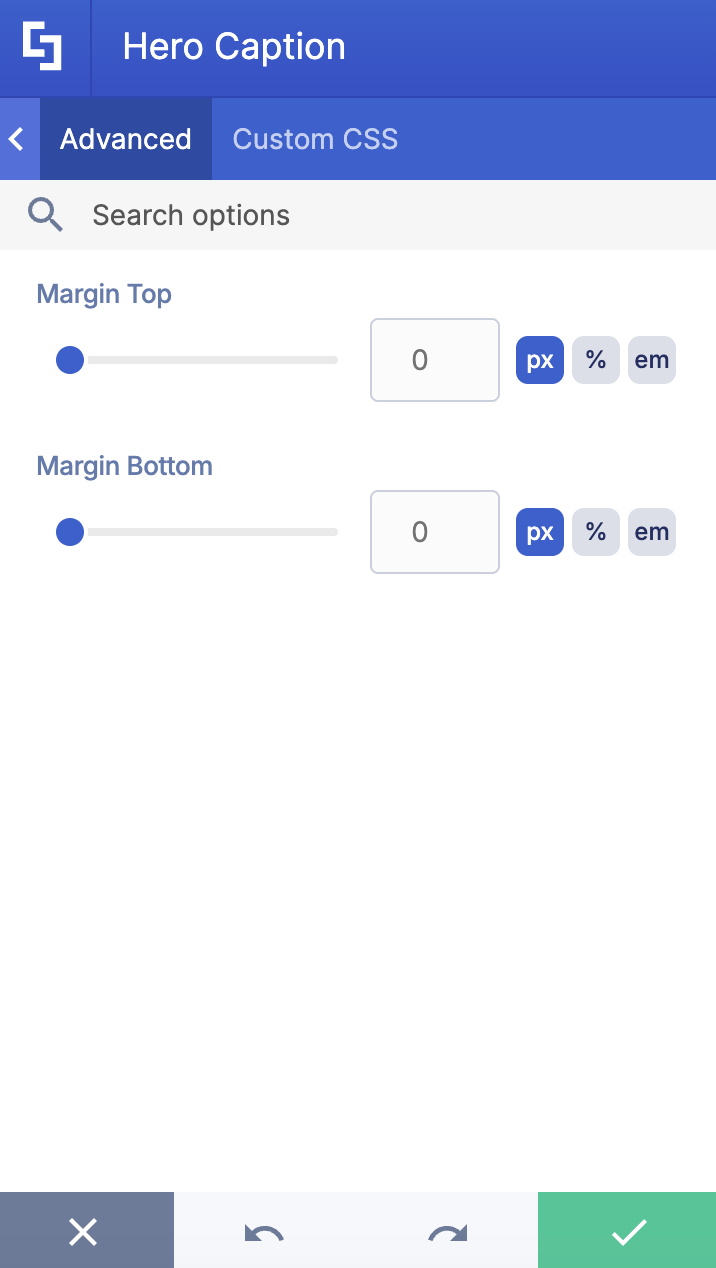Set Margin Bottom unit to percent
Image resolution: width=716 pixels, height=1268 pixels.
(596, 532)
